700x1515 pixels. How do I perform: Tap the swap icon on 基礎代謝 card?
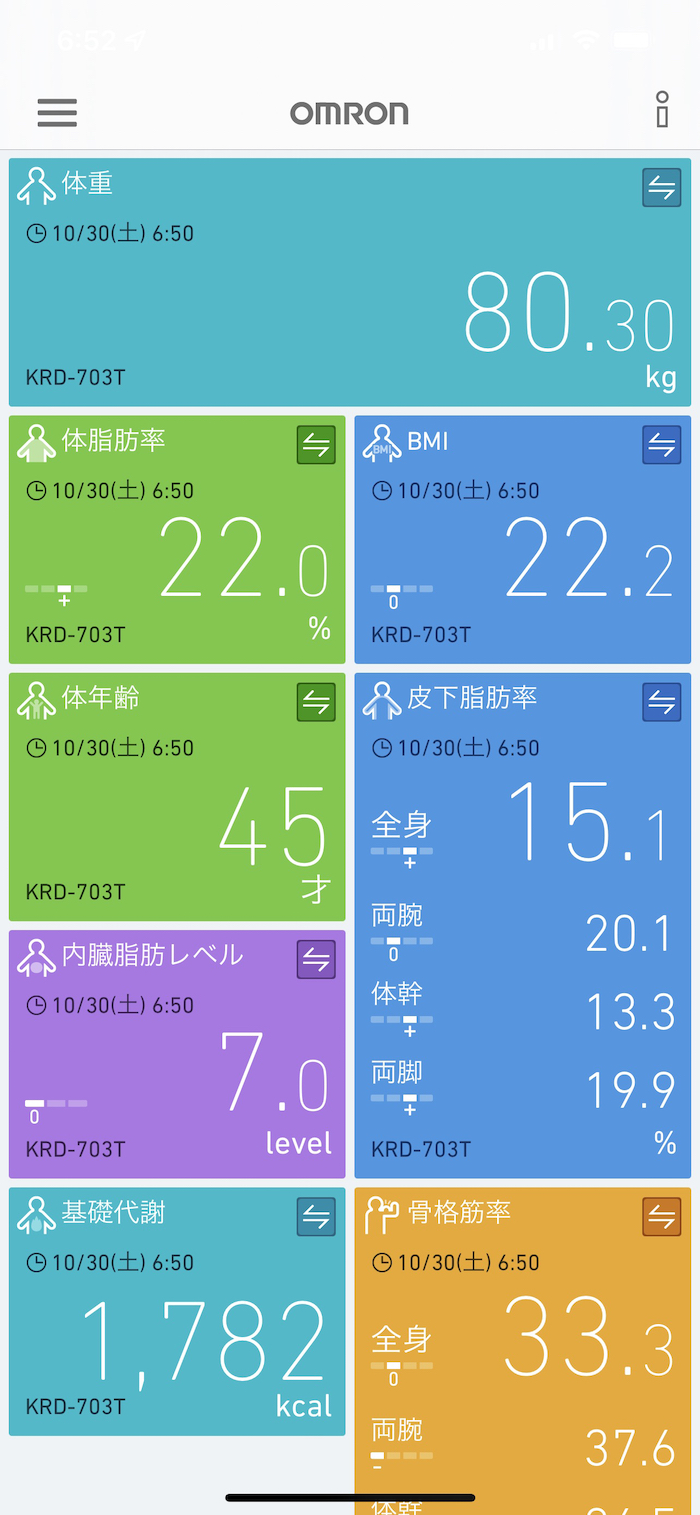point(316,1217)
